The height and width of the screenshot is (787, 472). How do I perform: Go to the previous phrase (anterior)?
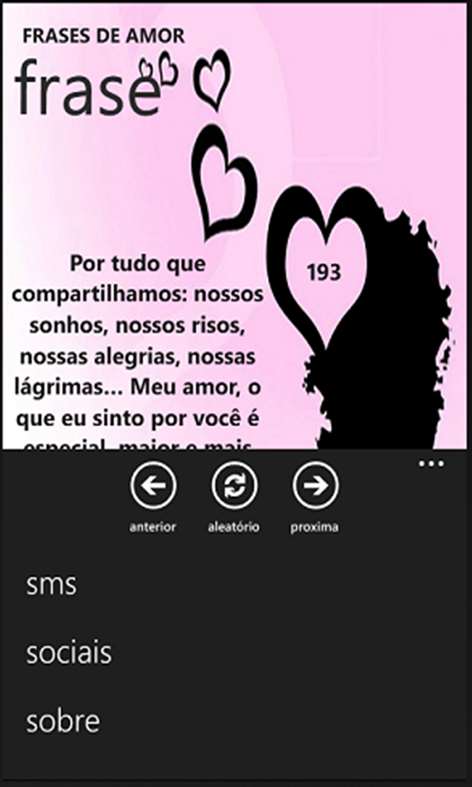(x=153, y=485)
